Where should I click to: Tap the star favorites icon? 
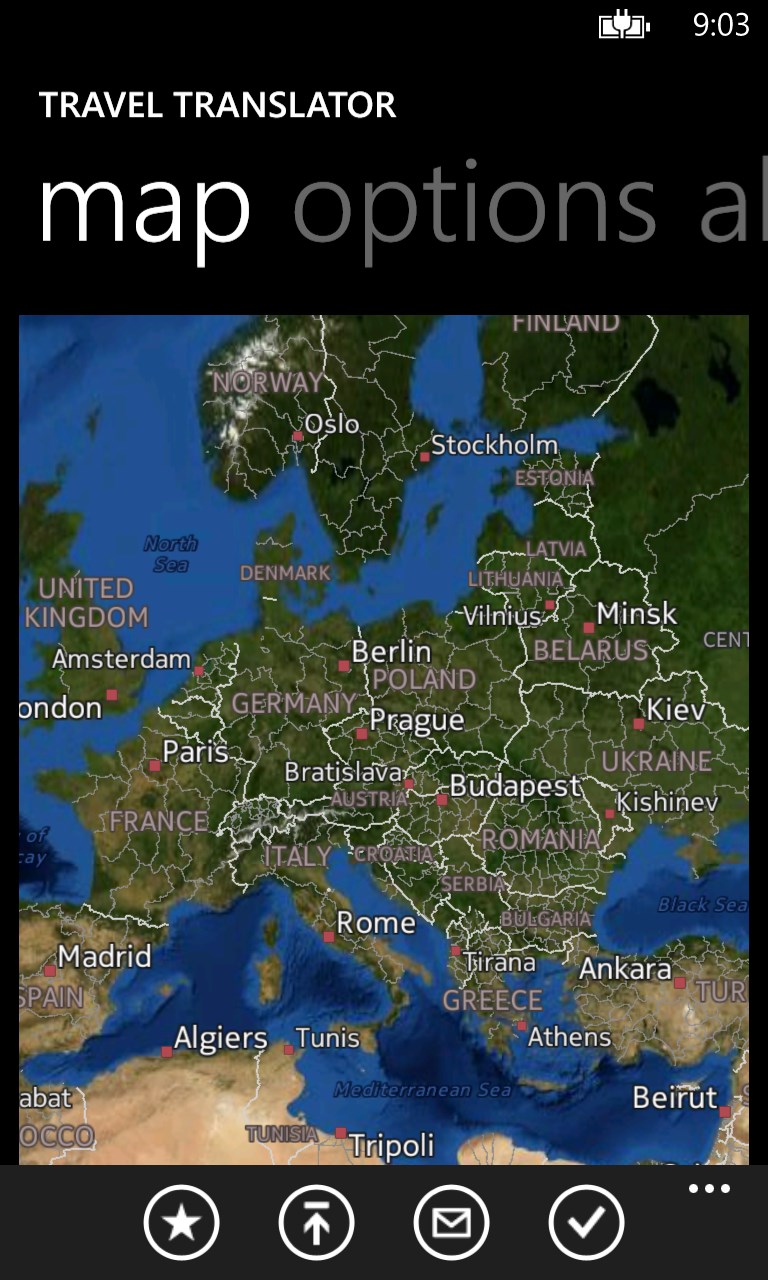(181, 1222)
